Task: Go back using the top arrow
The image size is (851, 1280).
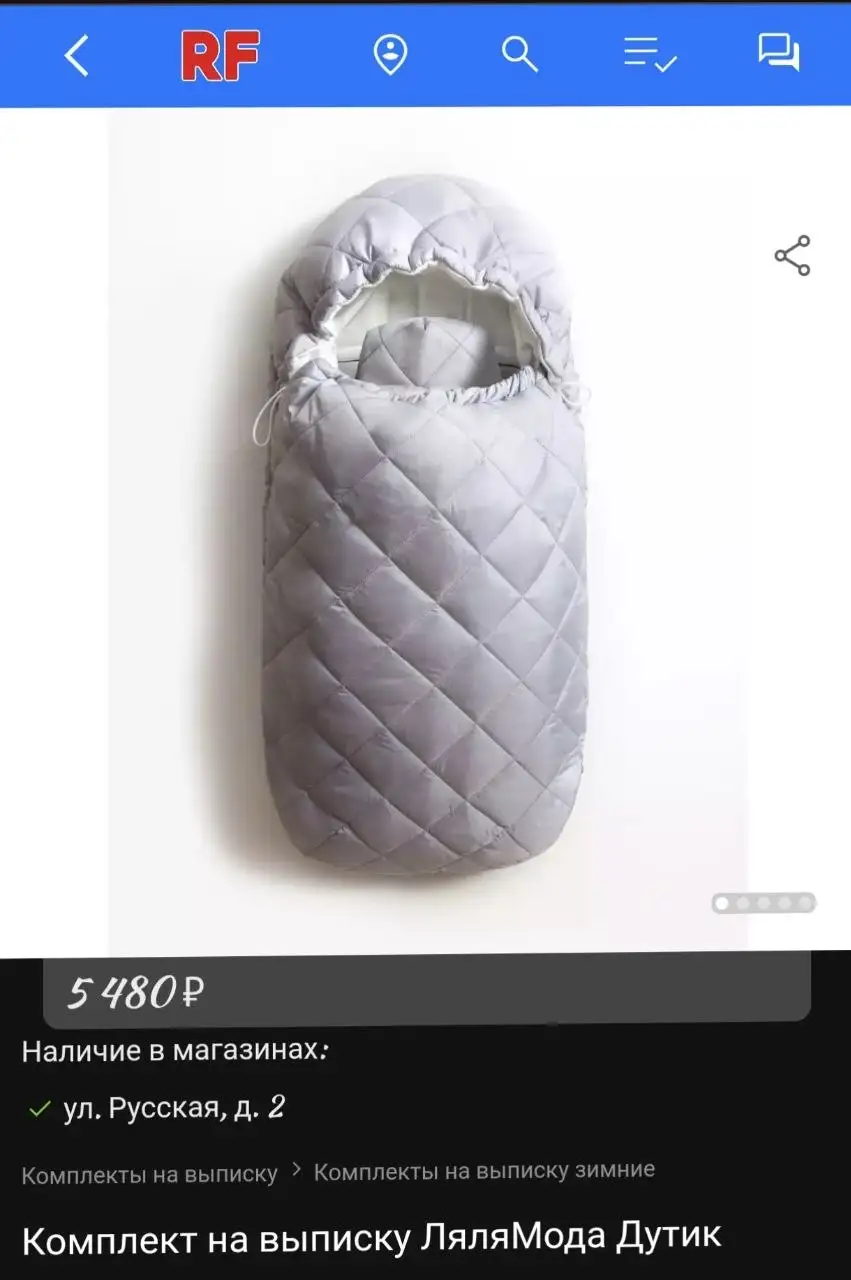Action: pos(77,55)
